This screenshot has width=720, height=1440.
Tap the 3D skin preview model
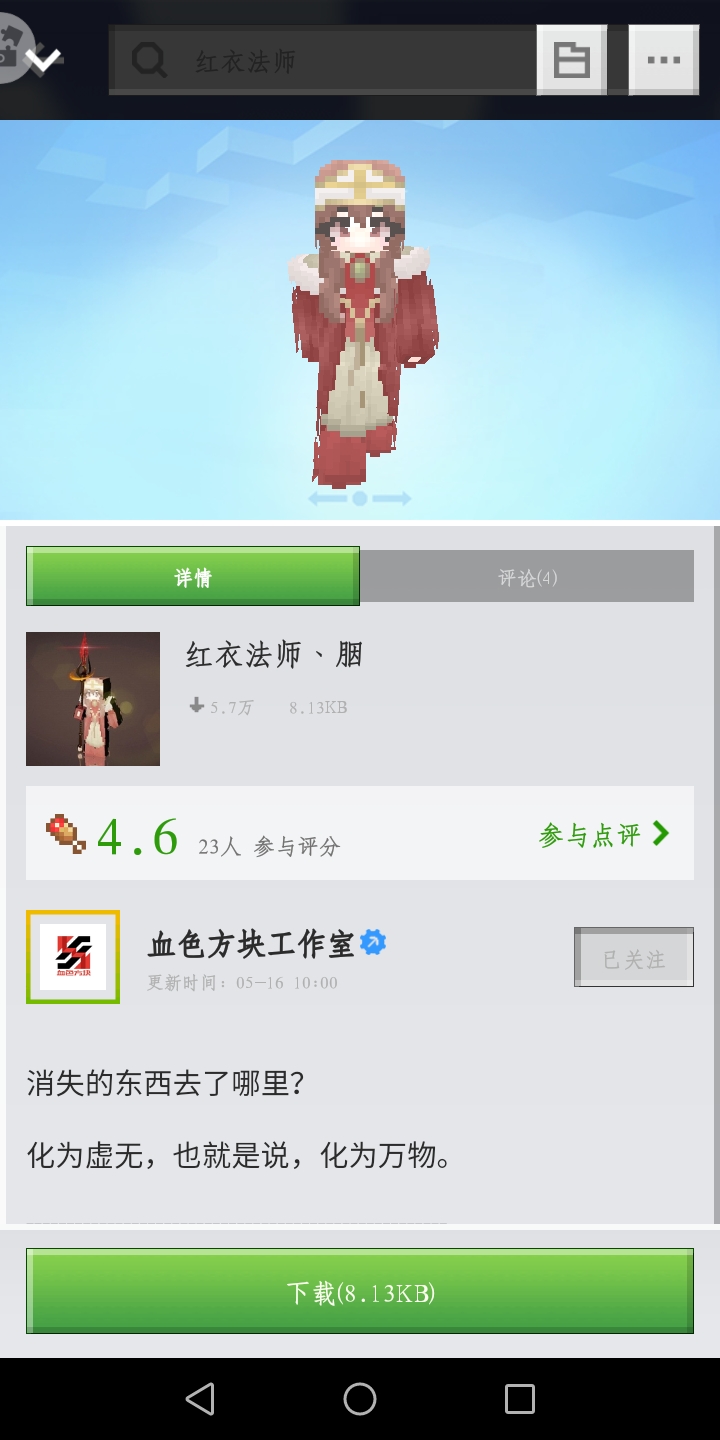tap(360, 320)
